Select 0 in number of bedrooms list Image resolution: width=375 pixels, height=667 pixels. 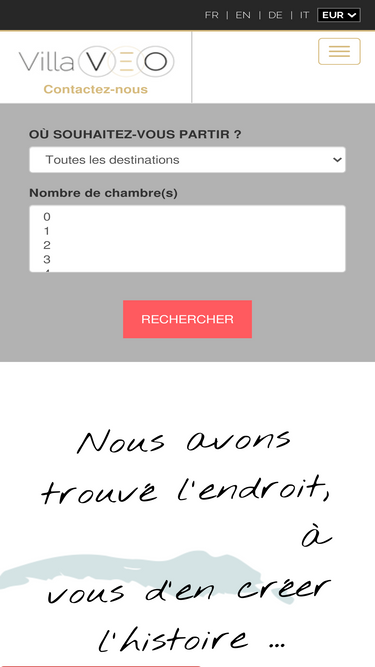click(188, 217)
